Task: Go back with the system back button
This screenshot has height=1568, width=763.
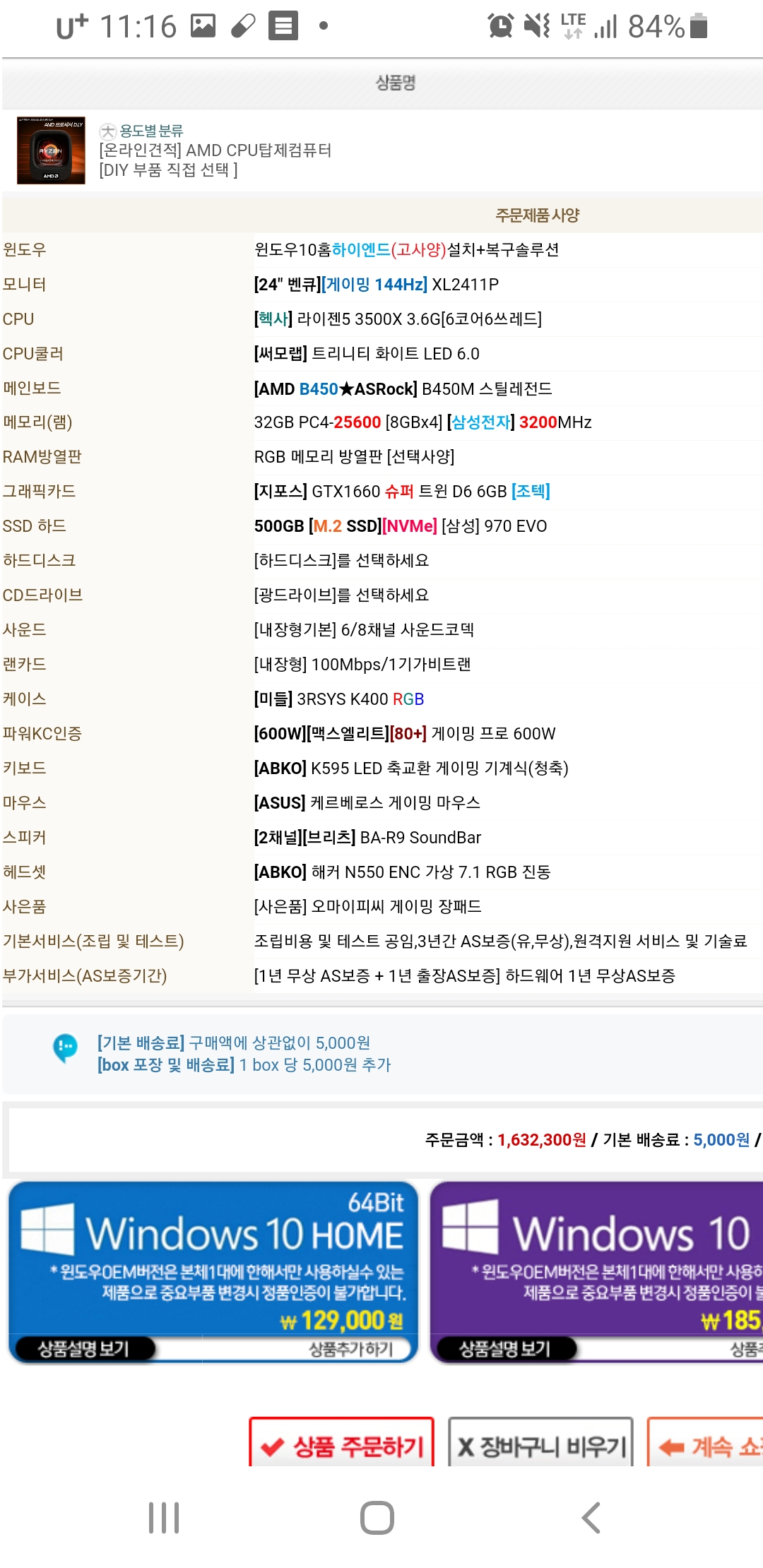Action: (x=591, y=1517)
